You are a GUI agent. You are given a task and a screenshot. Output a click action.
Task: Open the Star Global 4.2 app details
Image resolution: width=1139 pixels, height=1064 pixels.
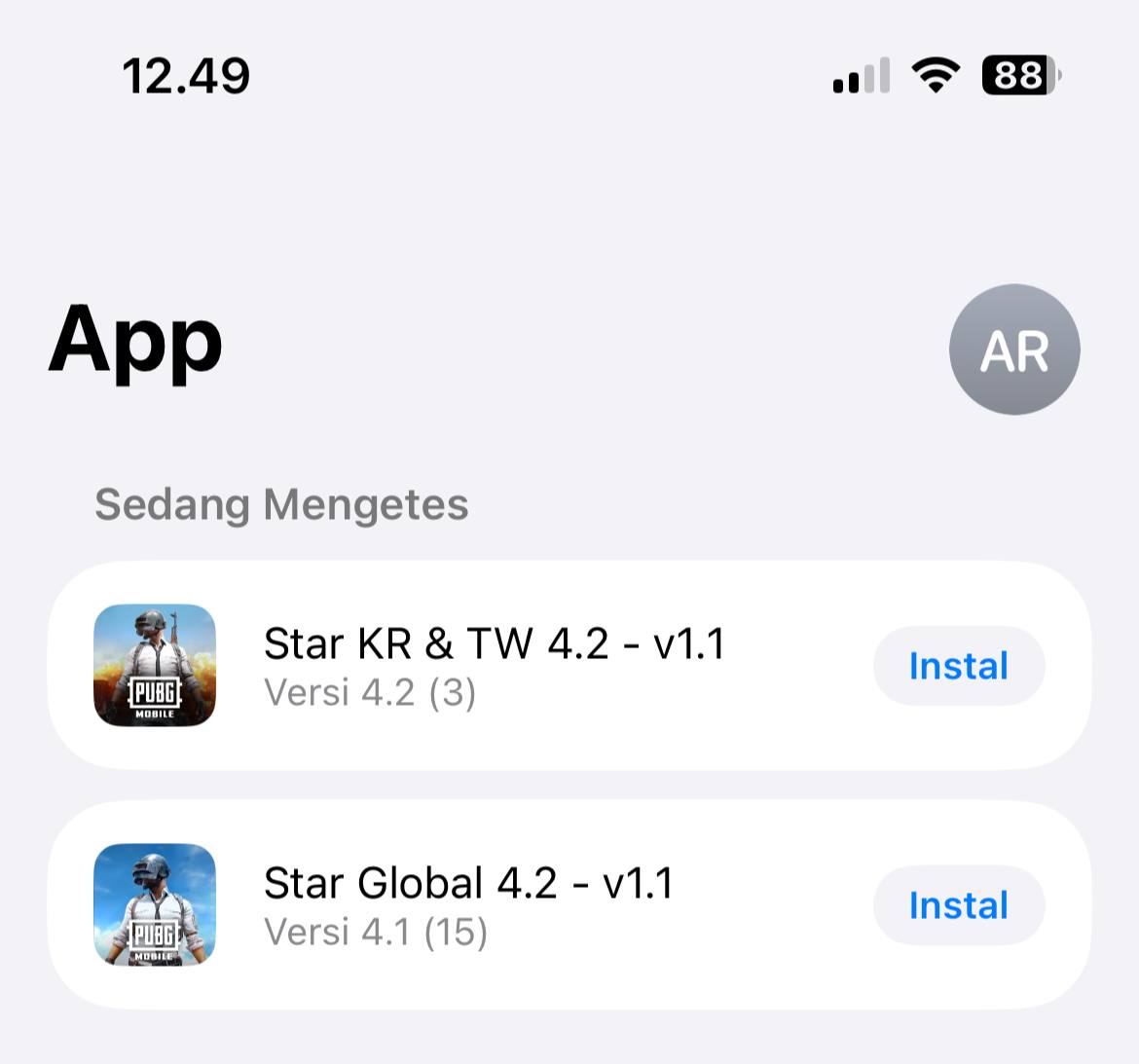[x=467, y=905]
